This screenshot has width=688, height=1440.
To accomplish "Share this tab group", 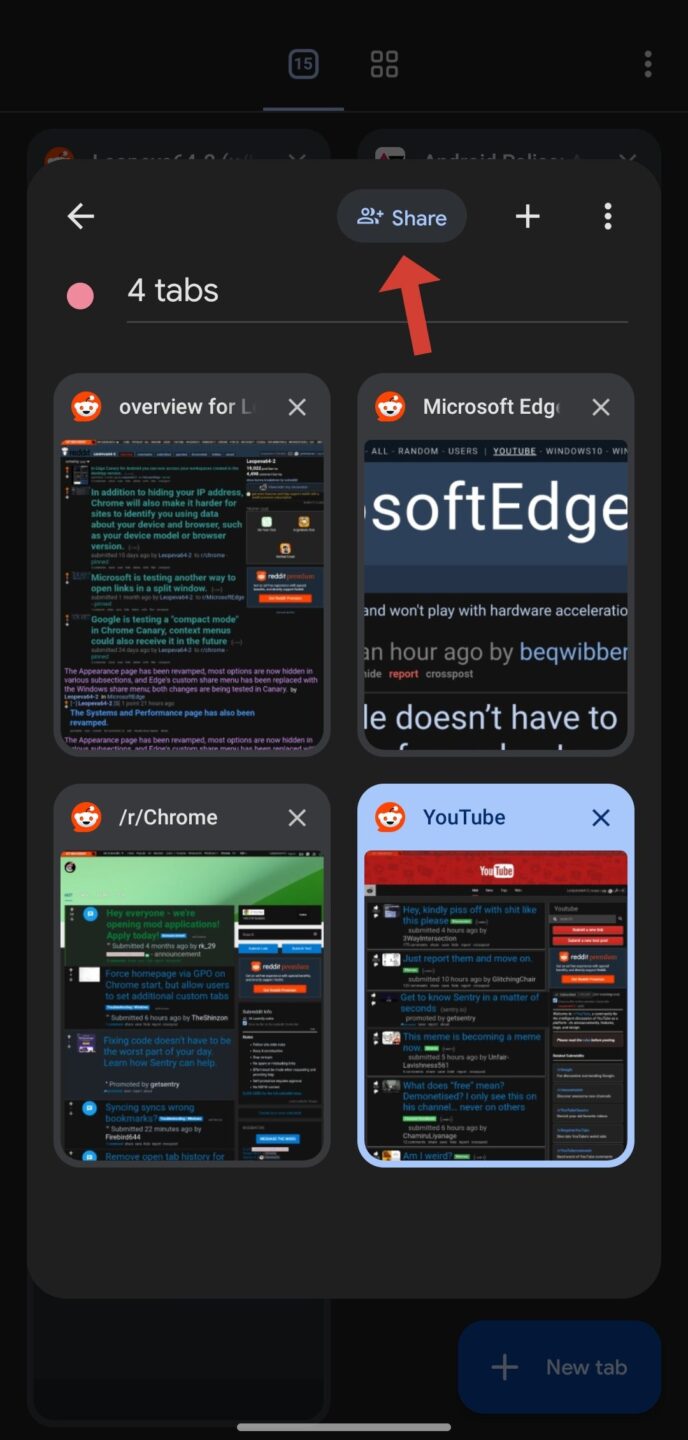I will click(x=402, y=217).
